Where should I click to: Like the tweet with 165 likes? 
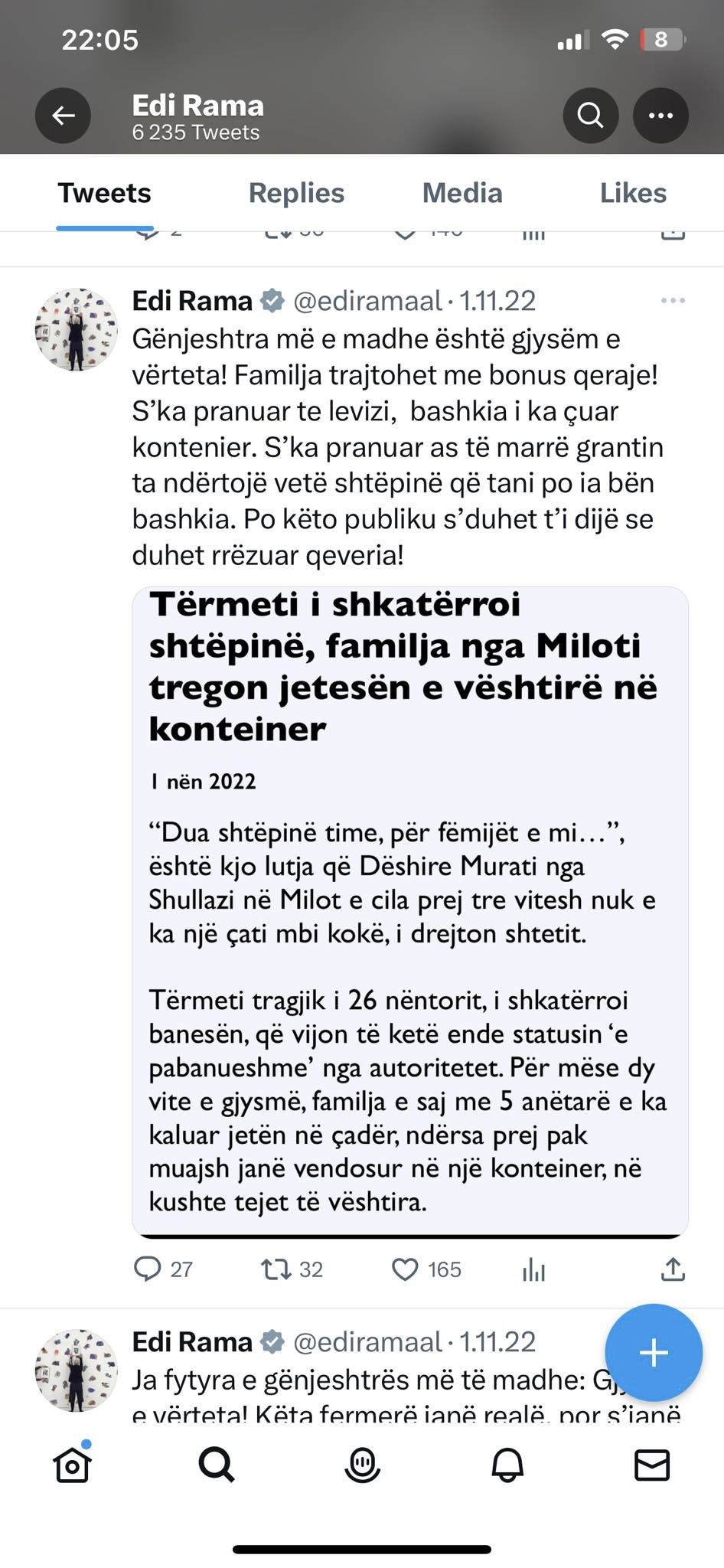click(x=405, y=1269)
